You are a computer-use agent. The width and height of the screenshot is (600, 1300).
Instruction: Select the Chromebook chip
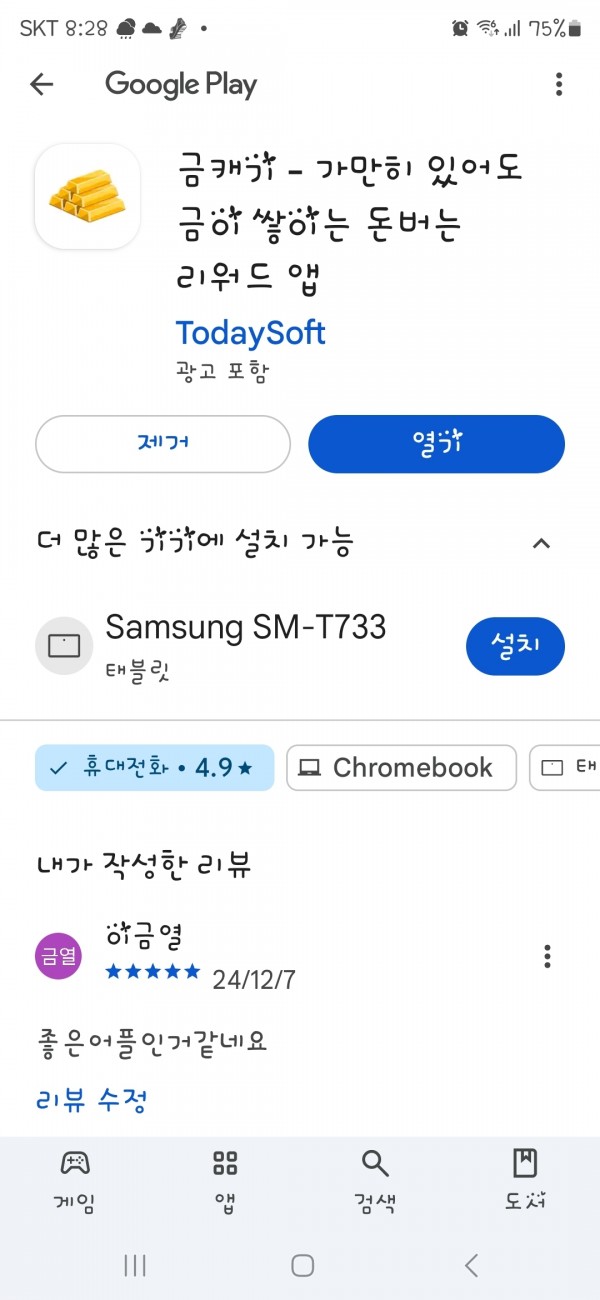(402, 768)
